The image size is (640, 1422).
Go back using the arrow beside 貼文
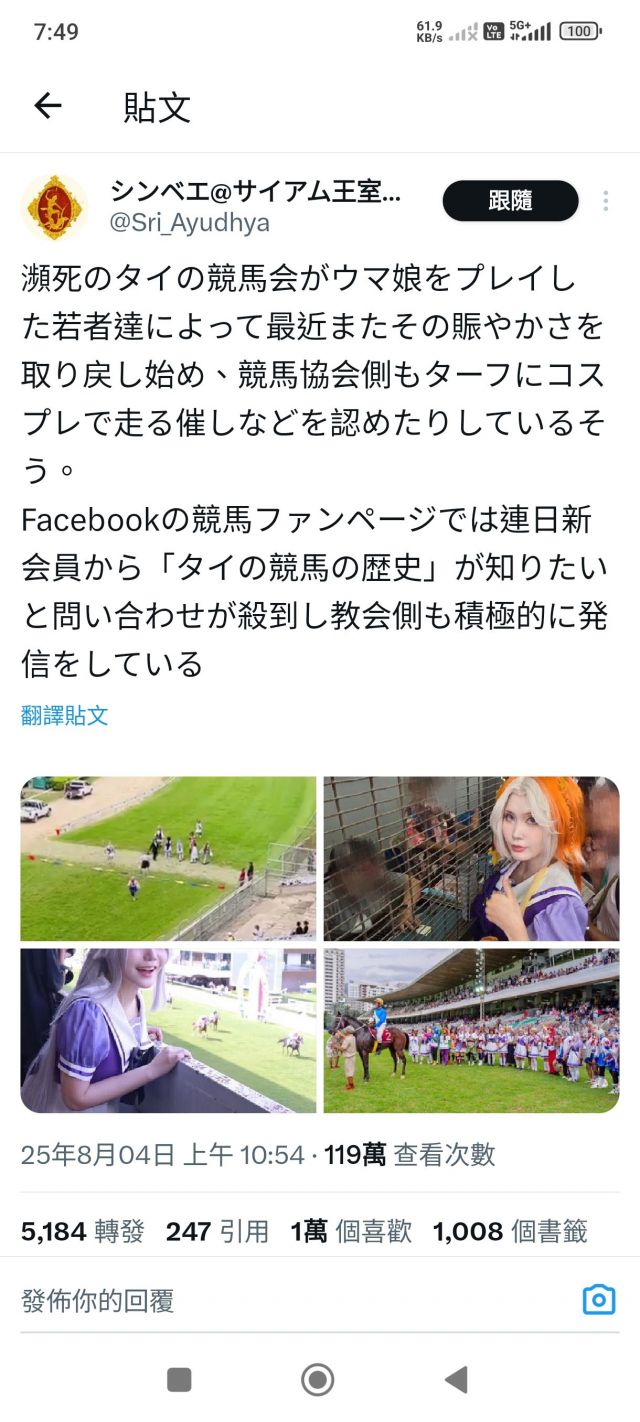coord(48,107)
